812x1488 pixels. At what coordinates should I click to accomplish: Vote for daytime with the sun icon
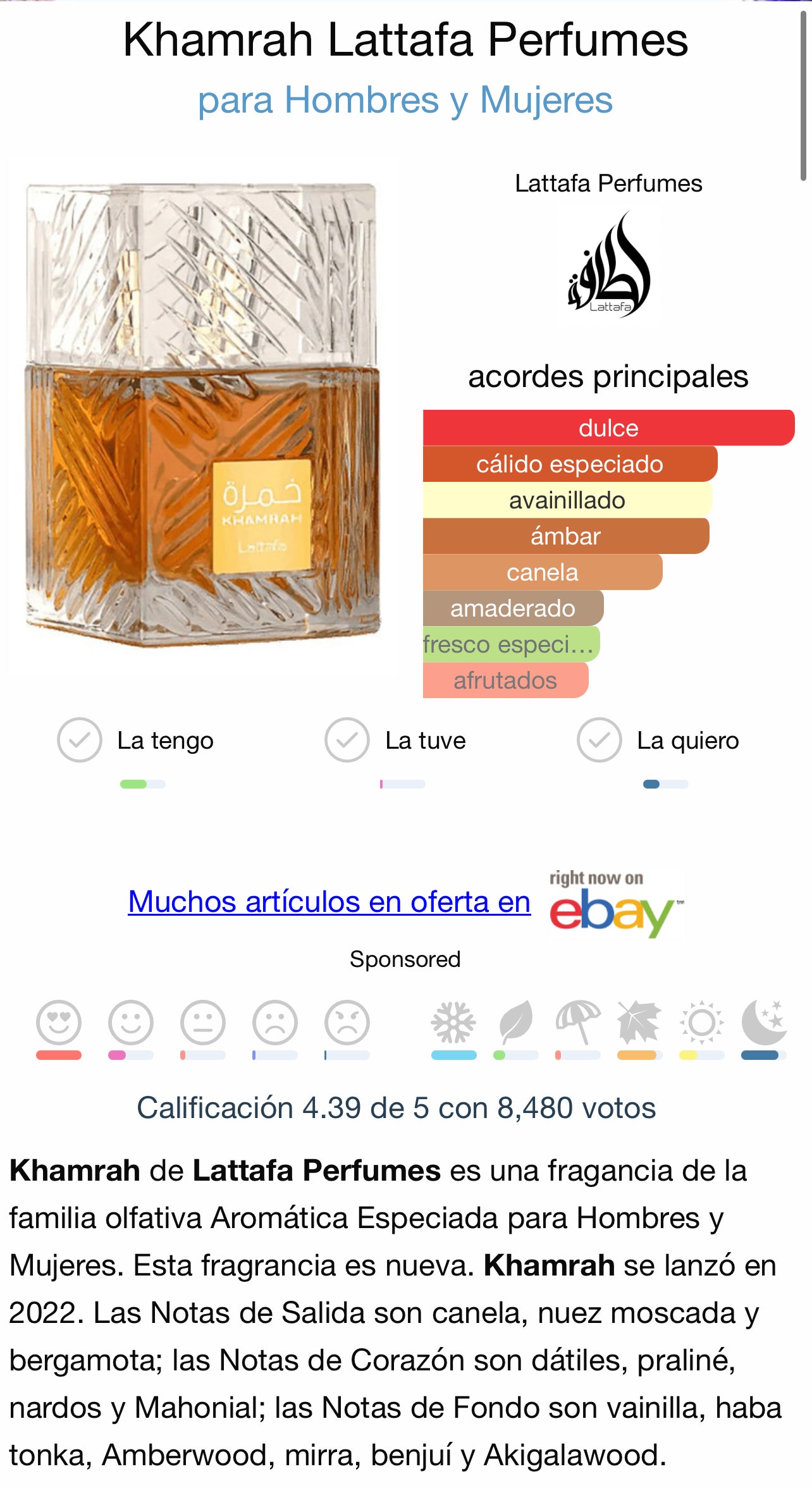click(x=701, y=1022)
